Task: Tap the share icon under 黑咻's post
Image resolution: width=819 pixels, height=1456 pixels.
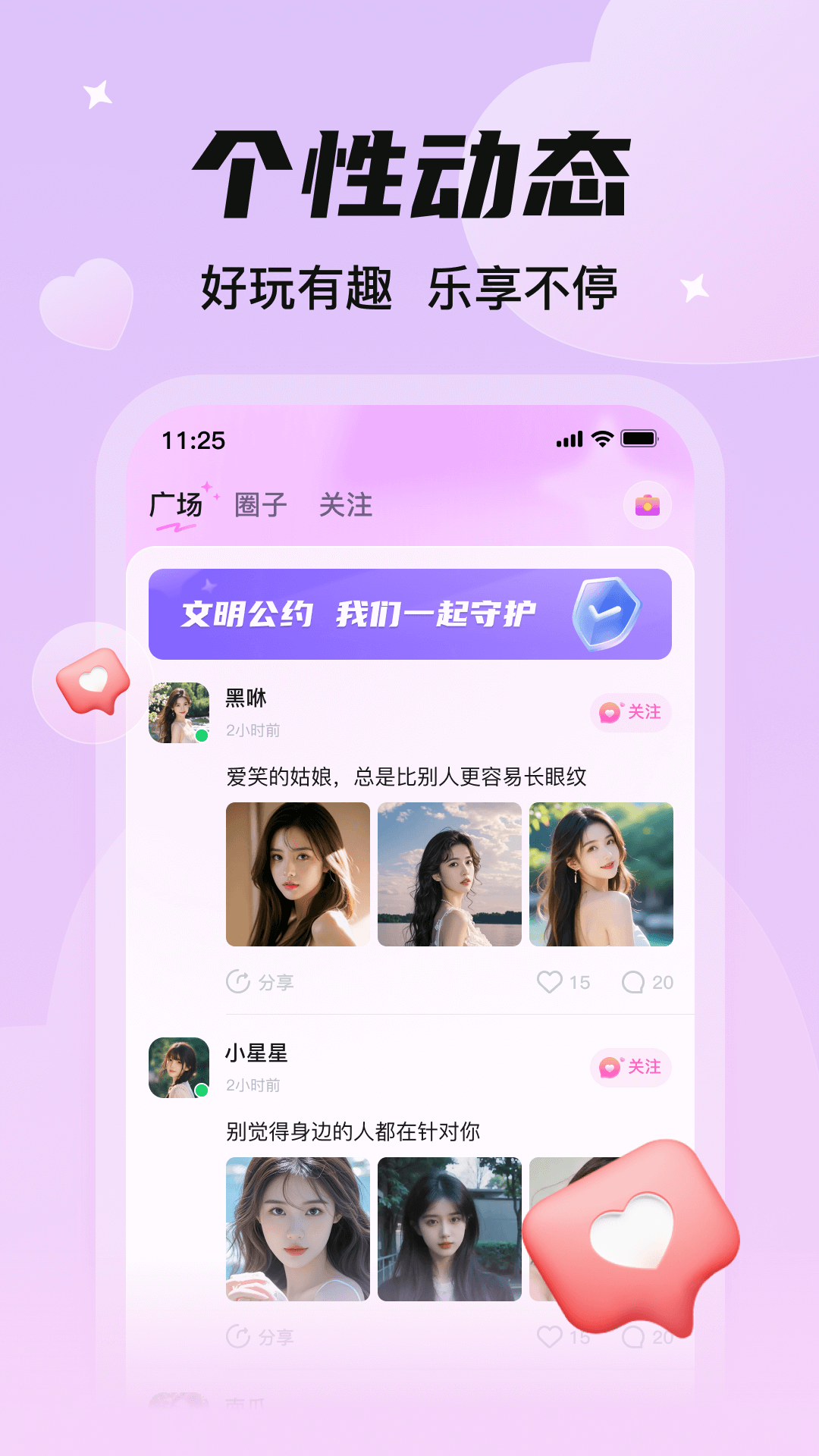Action: (240, 981)
